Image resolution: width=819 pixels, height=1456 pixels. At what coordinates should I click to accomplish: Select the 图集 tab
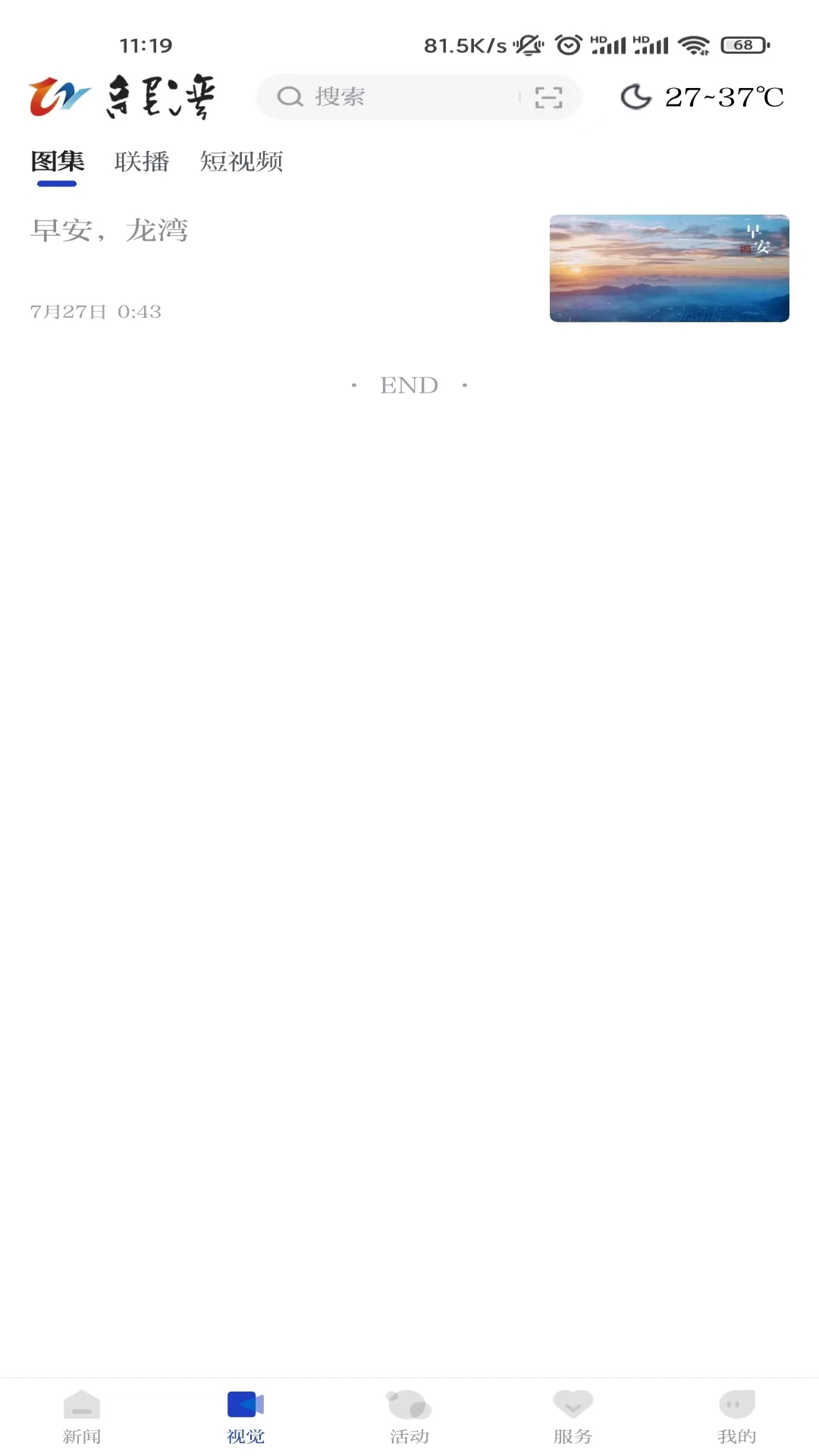[58, 162]
